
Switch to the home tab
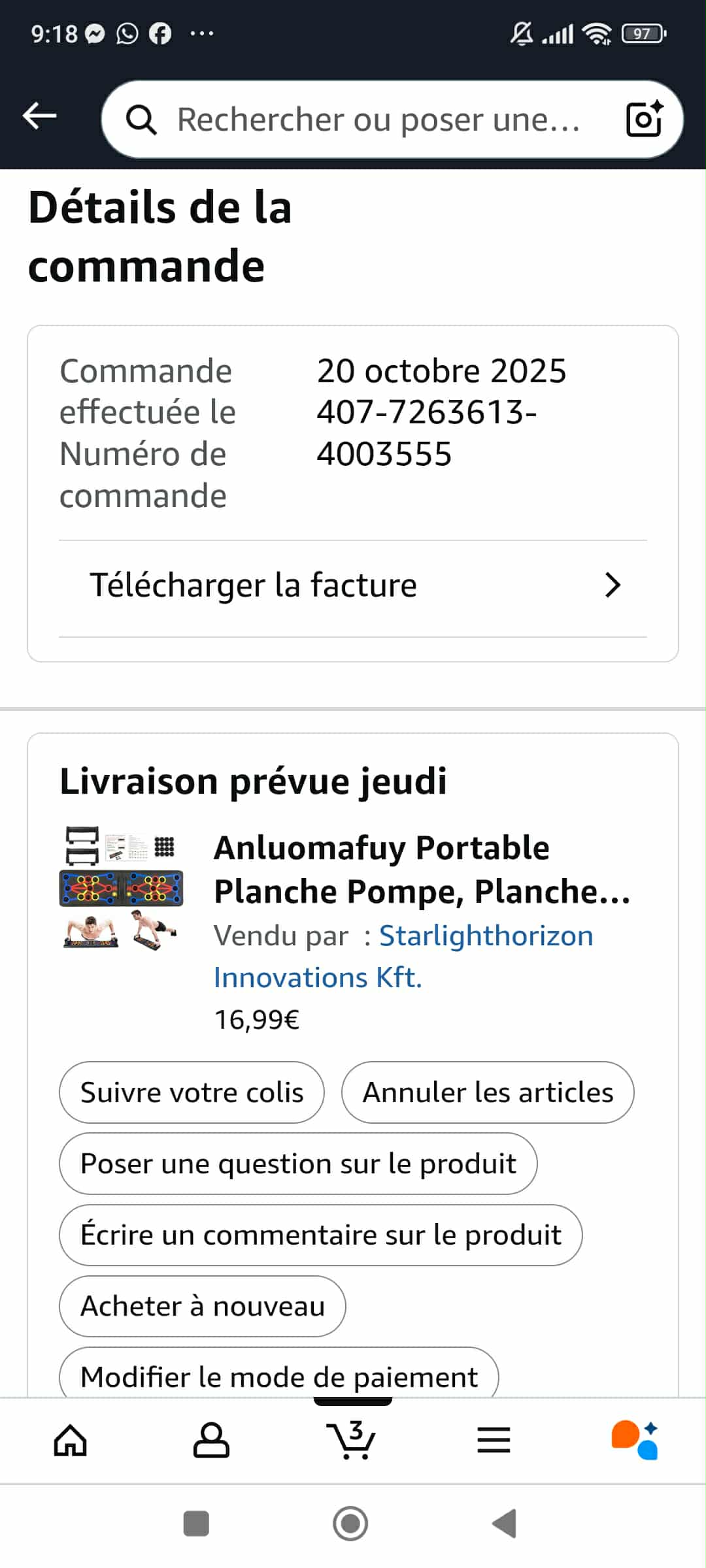pos(71,1440)
